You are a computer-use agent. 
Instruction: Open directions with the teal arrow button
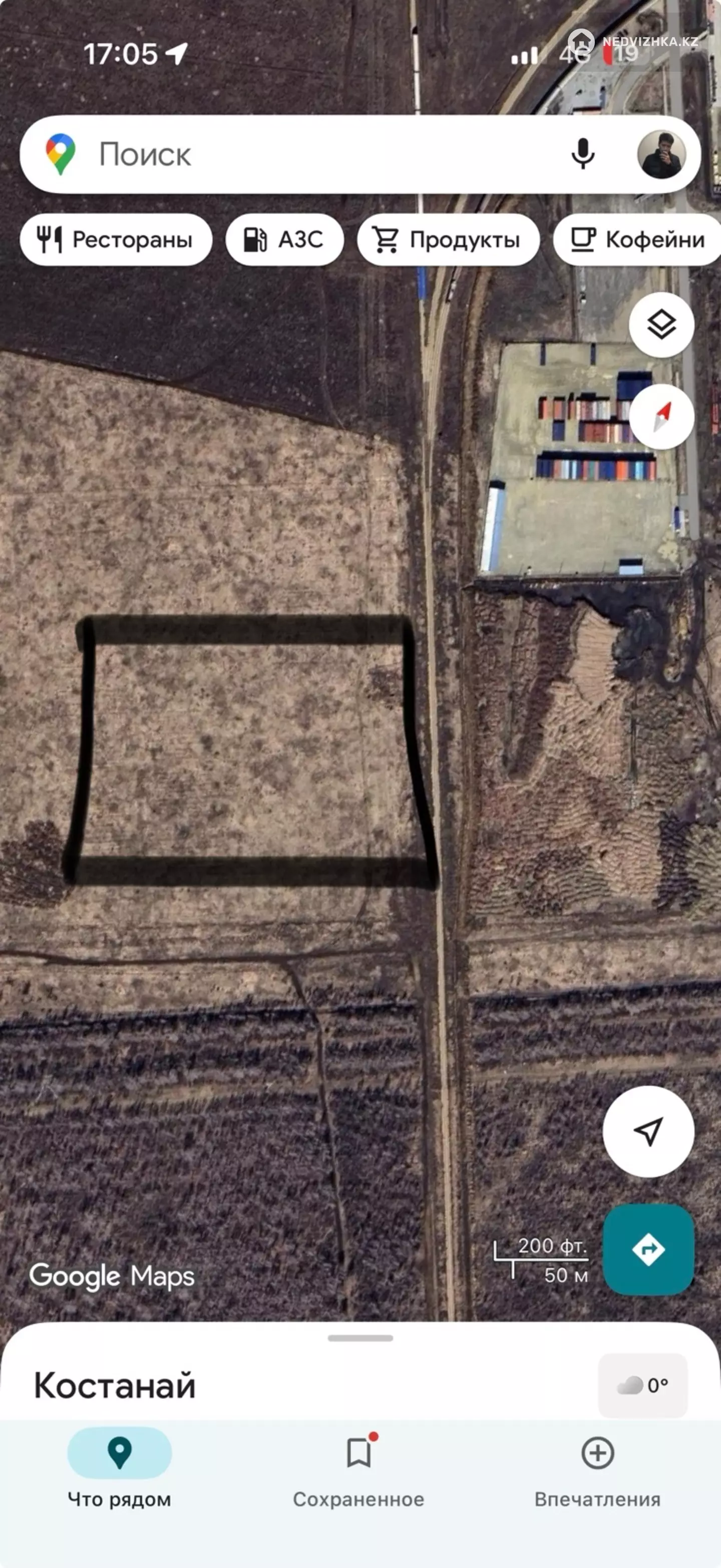click(x=648, y=1250)
